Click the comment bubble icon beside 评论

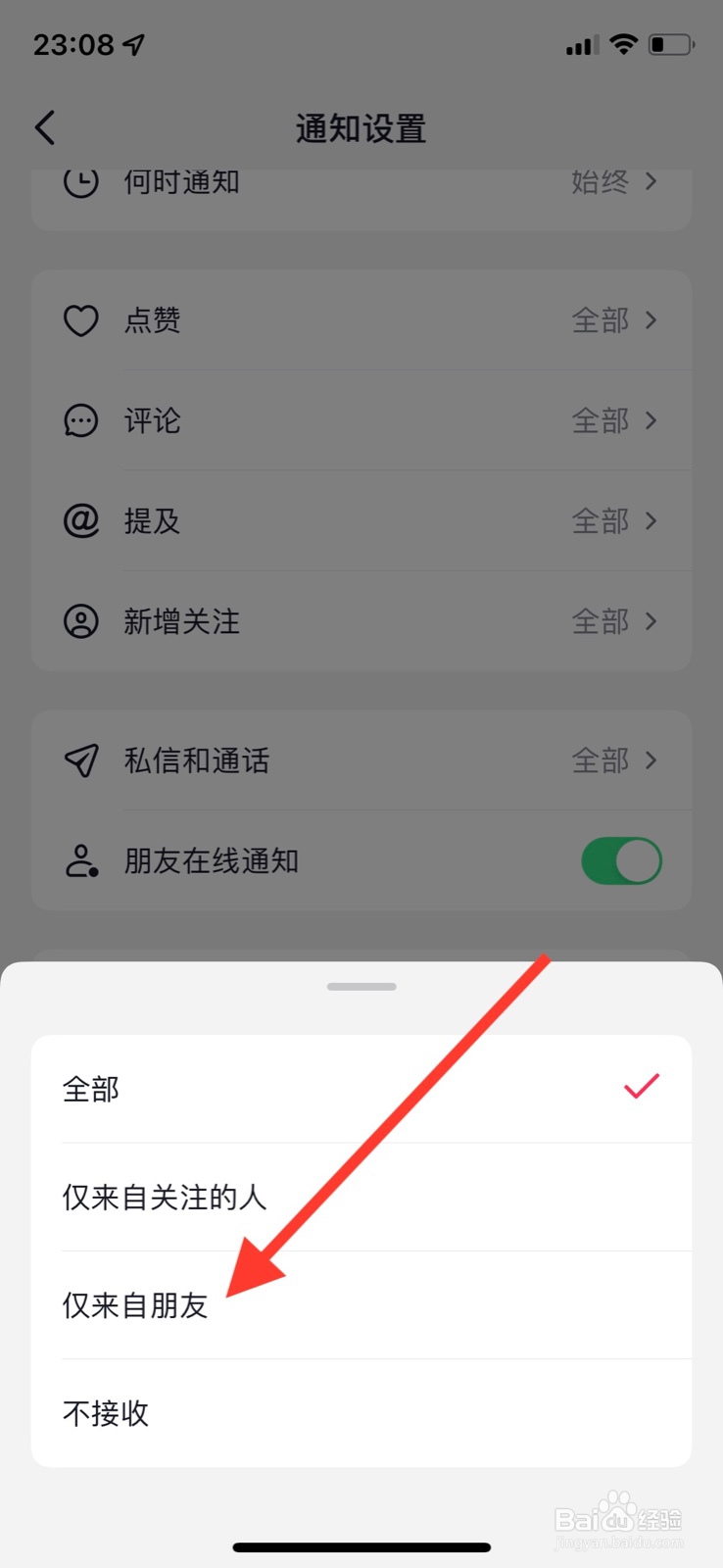click(x=81, y=420)
